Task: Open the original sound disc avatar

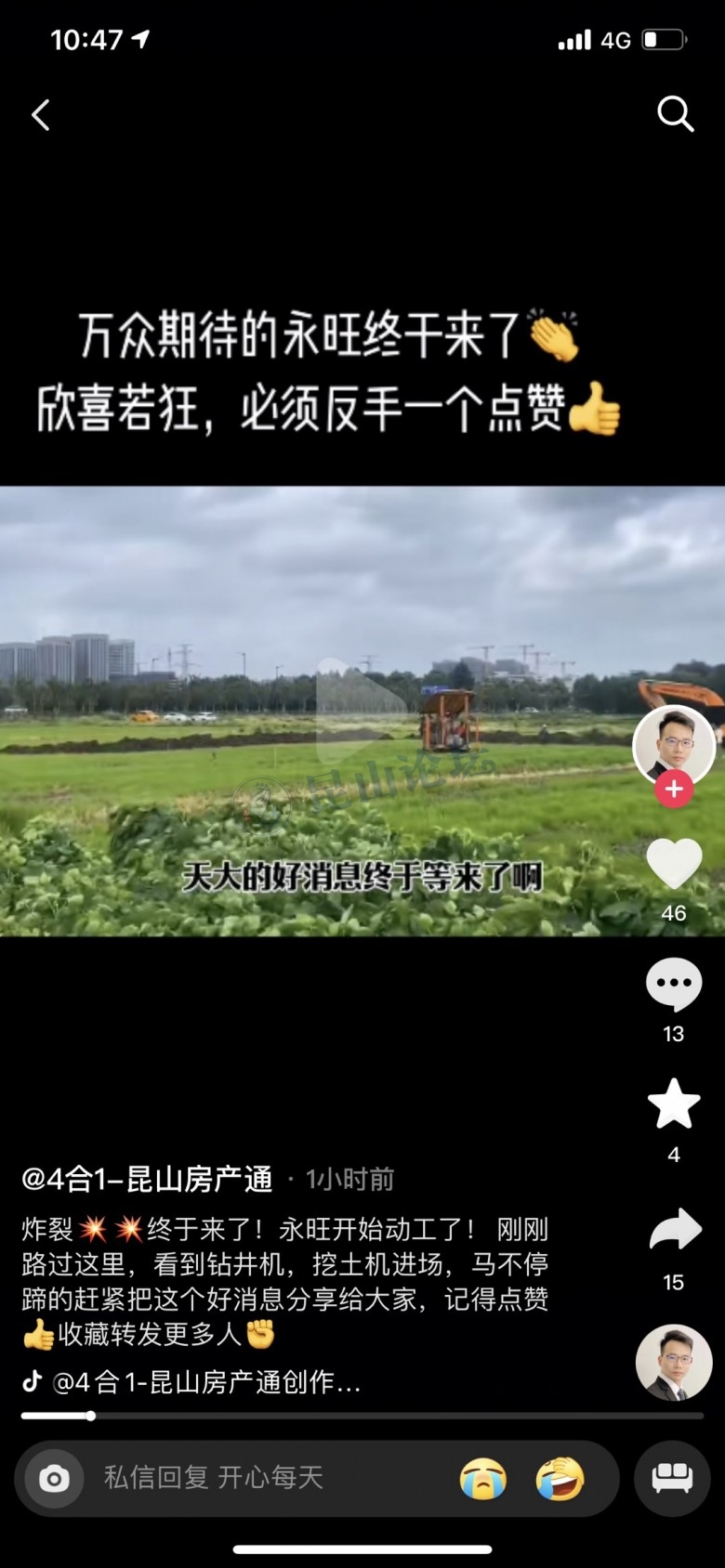Action: pos(674,1363)
